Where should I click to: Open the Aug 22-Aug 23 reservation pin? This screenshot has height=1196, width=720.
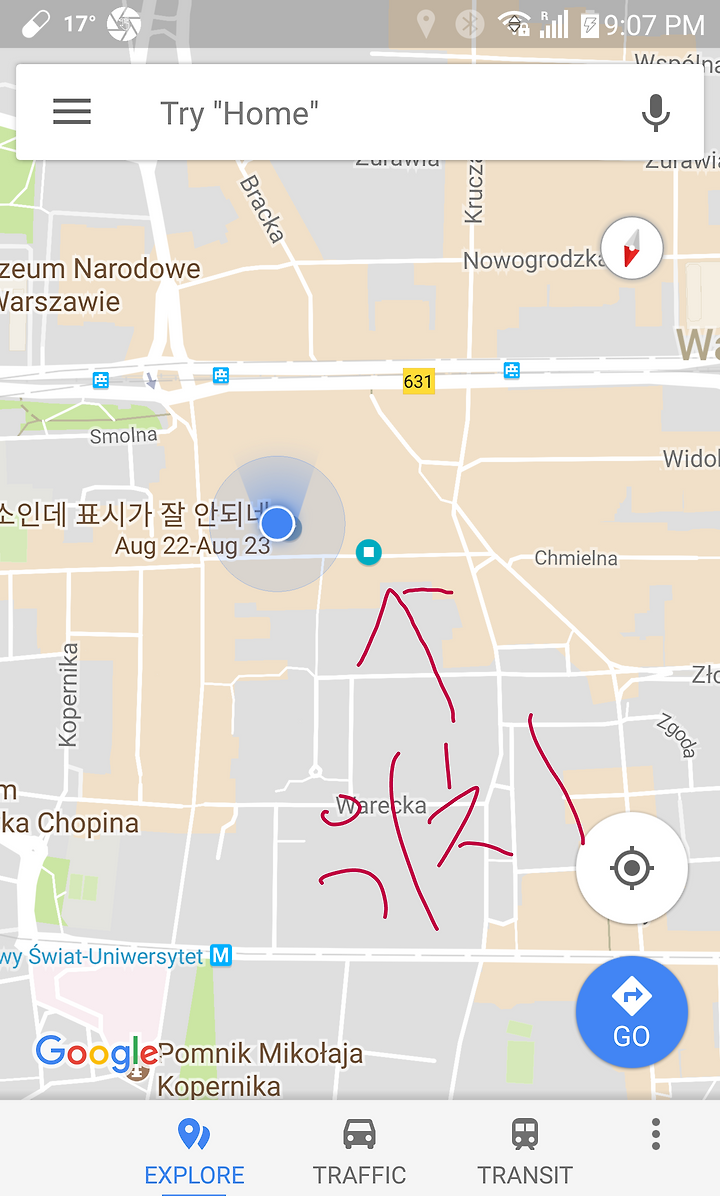(192, 545)
